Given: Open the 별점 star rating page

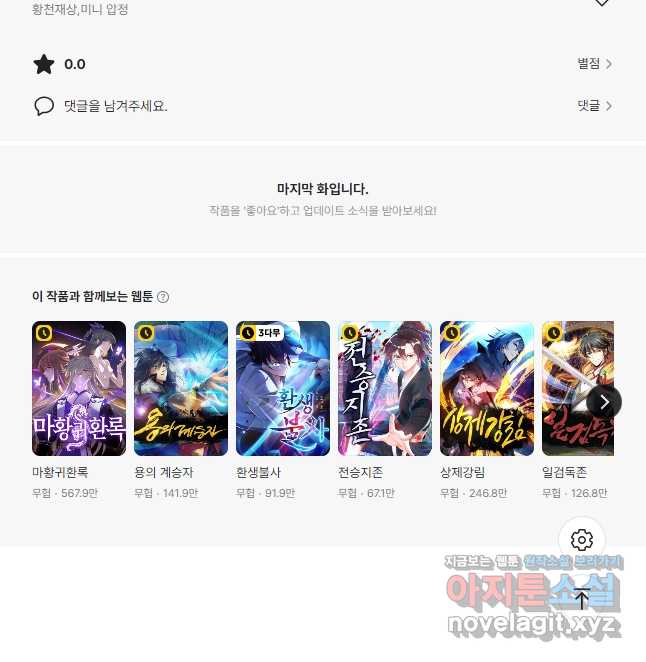Looking at the screenshot, I should point(594,64).
